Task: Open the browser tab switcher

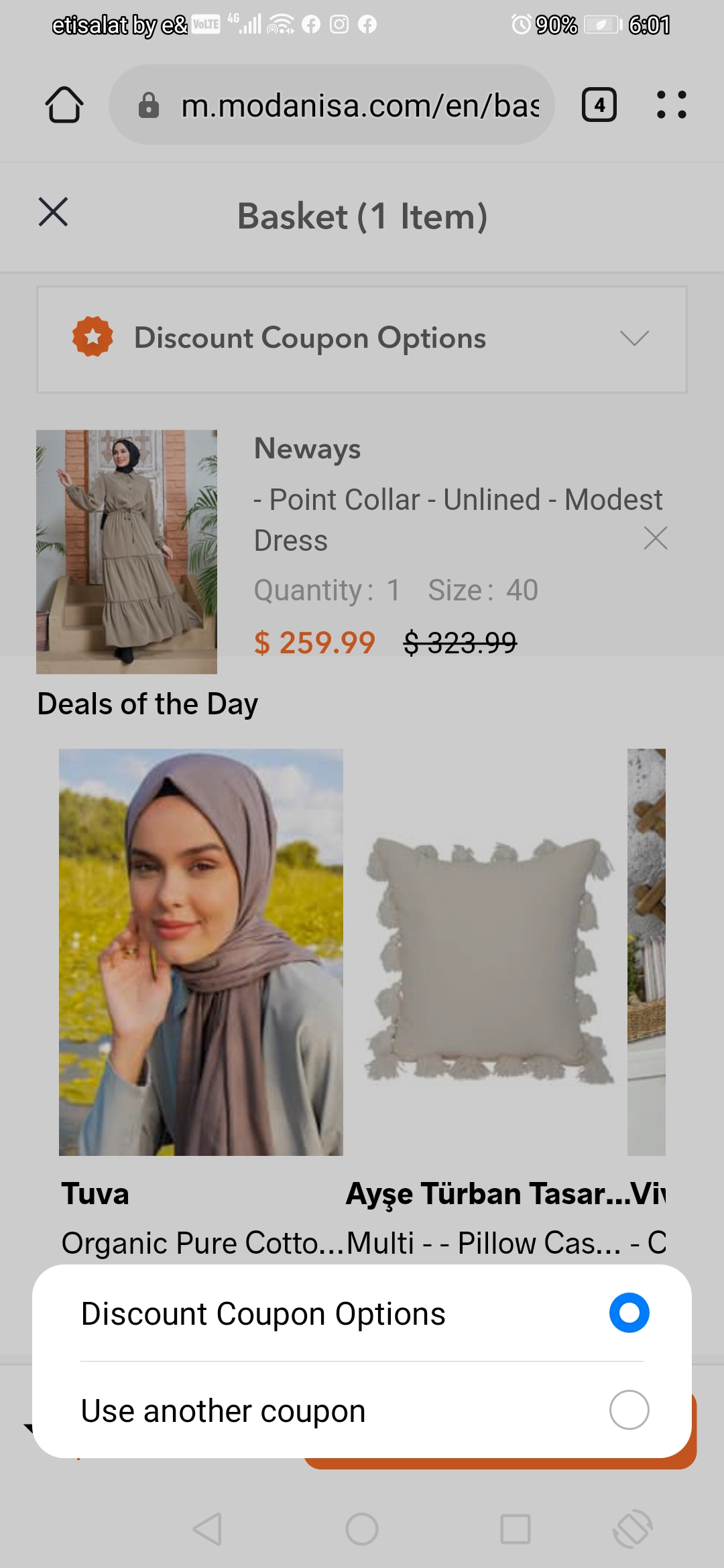Action: [599, 105]
